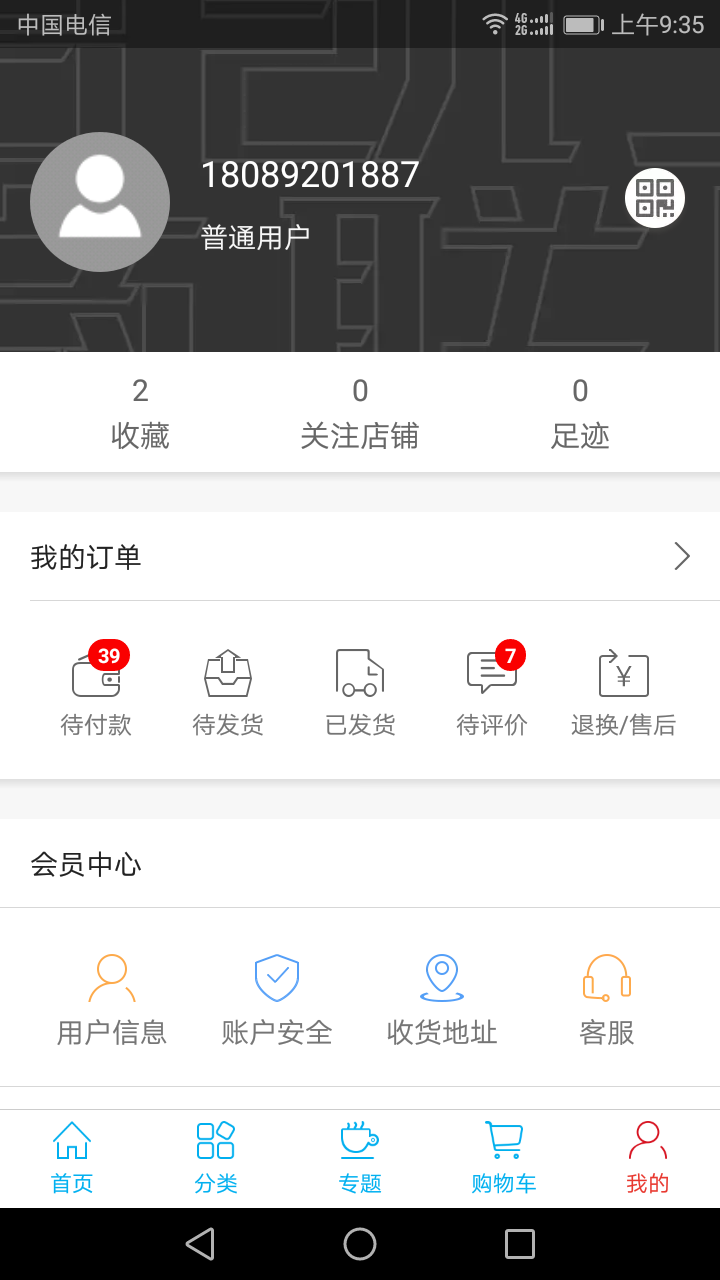The width and height of the screenshot is (720, 1280).
Task: View 待发货 orders awaiting shipment
Action: tap(228, 692)
